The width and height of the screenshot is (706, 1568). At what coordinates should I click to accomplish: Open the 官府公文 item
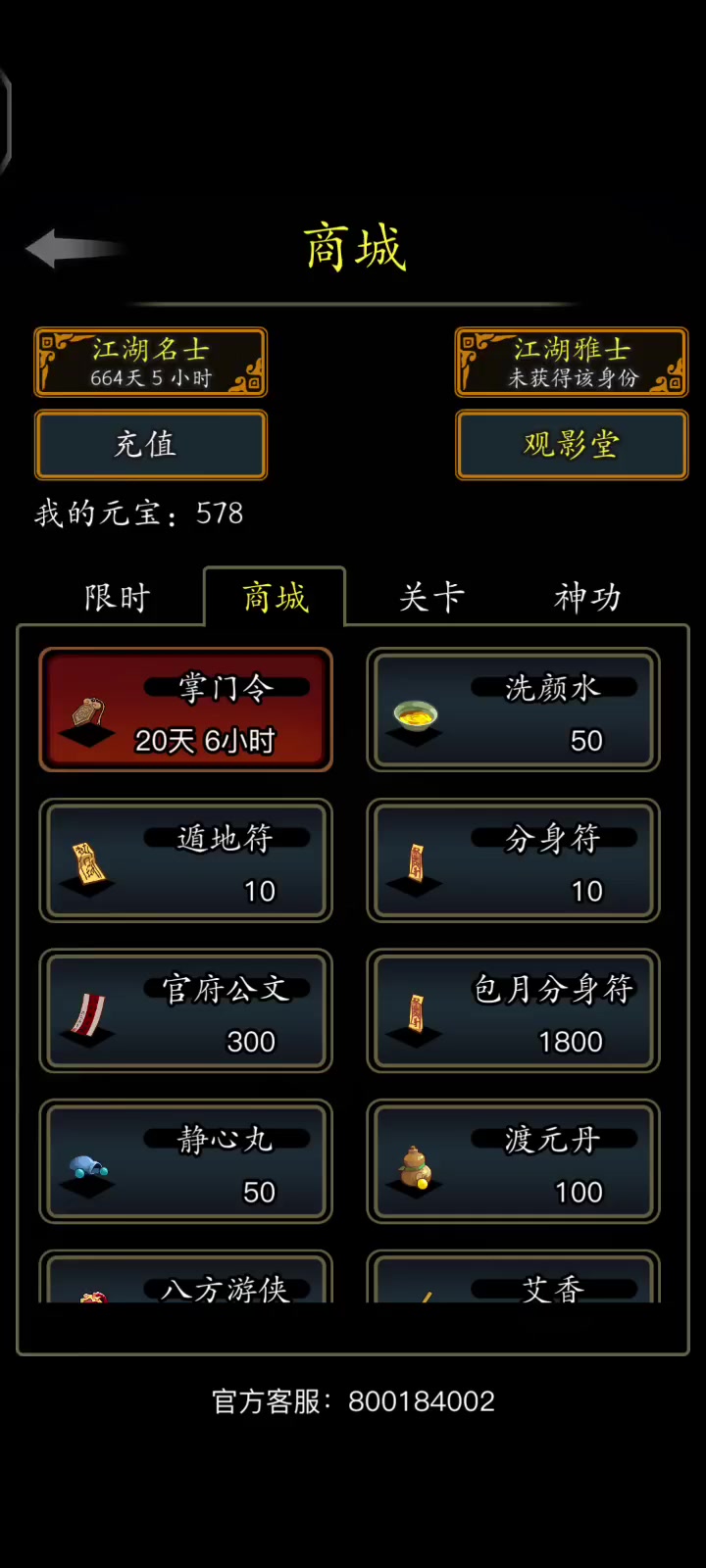tap(186, 1010)
